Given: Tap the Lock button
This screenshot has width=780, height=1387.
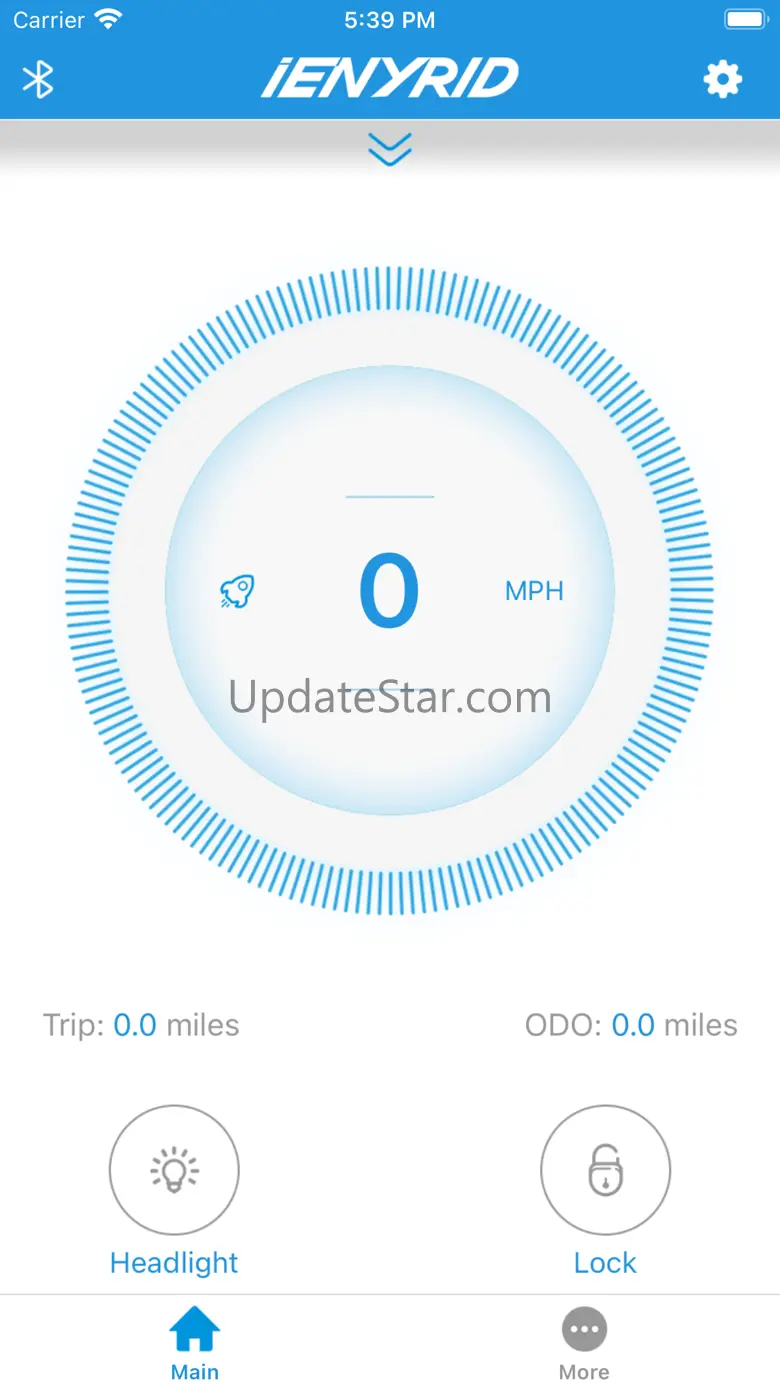Looking at the screenshot, I should coord(605,1169).
